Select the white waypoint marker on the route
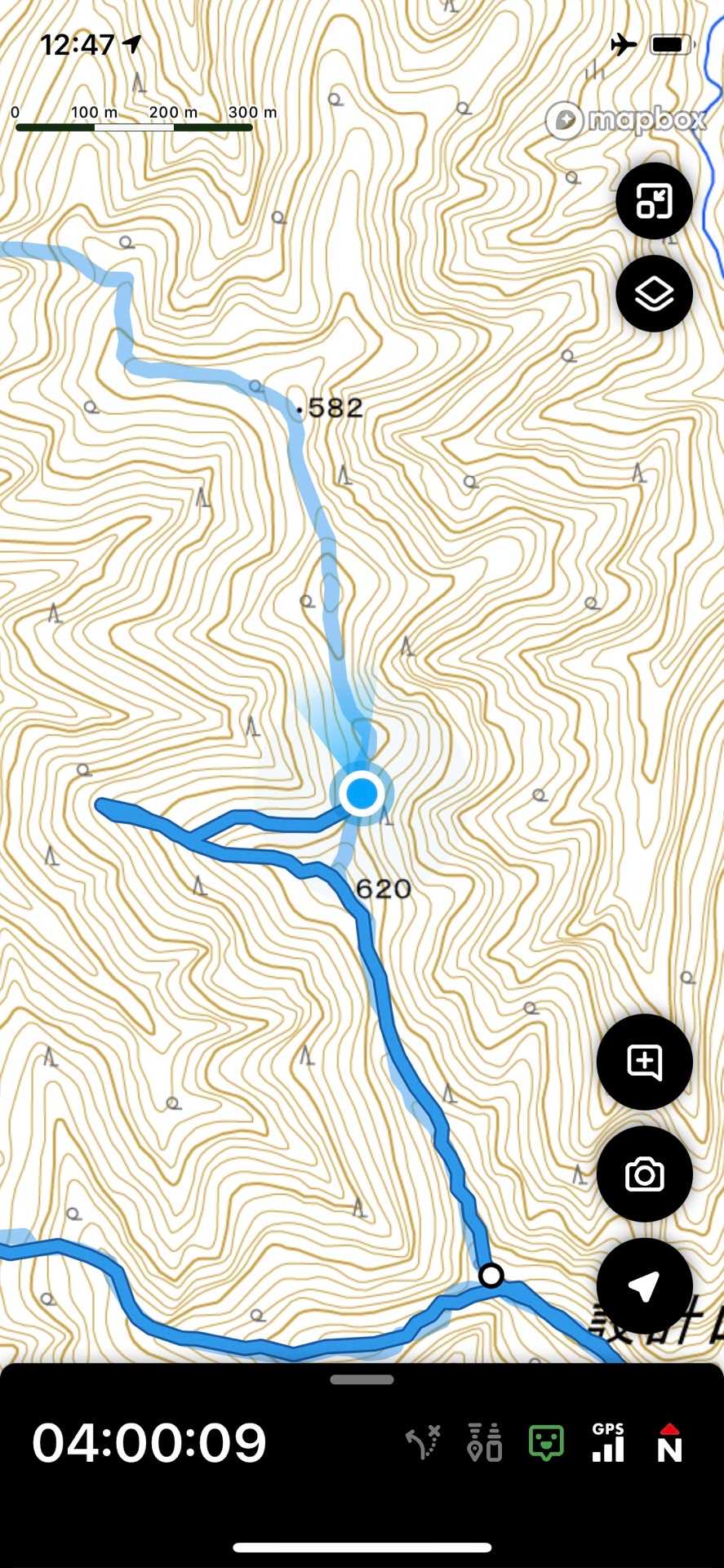The height and width of the screenshot is (1568, 724). pos(491,1275)
